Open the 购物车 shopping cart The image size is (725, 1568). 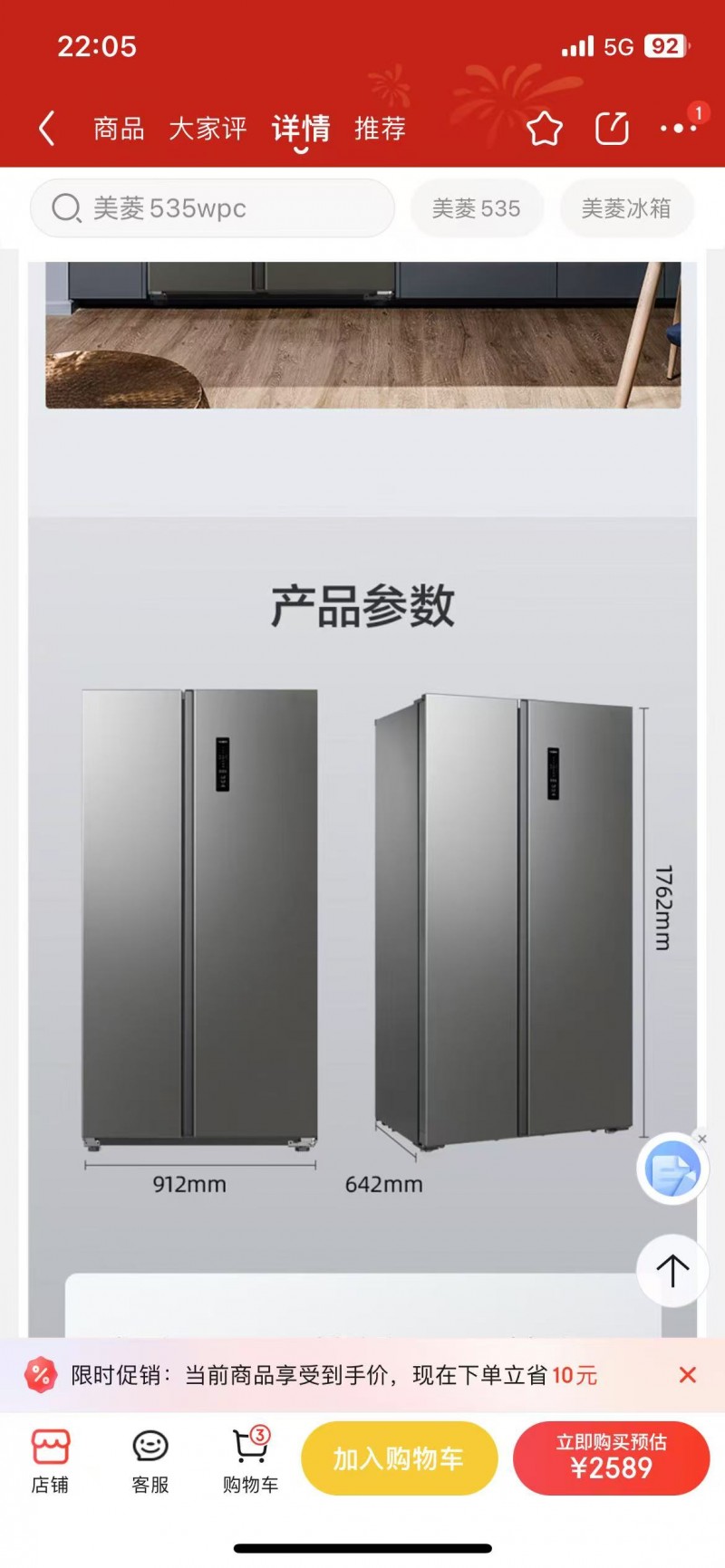click(x=250, y=1460)
